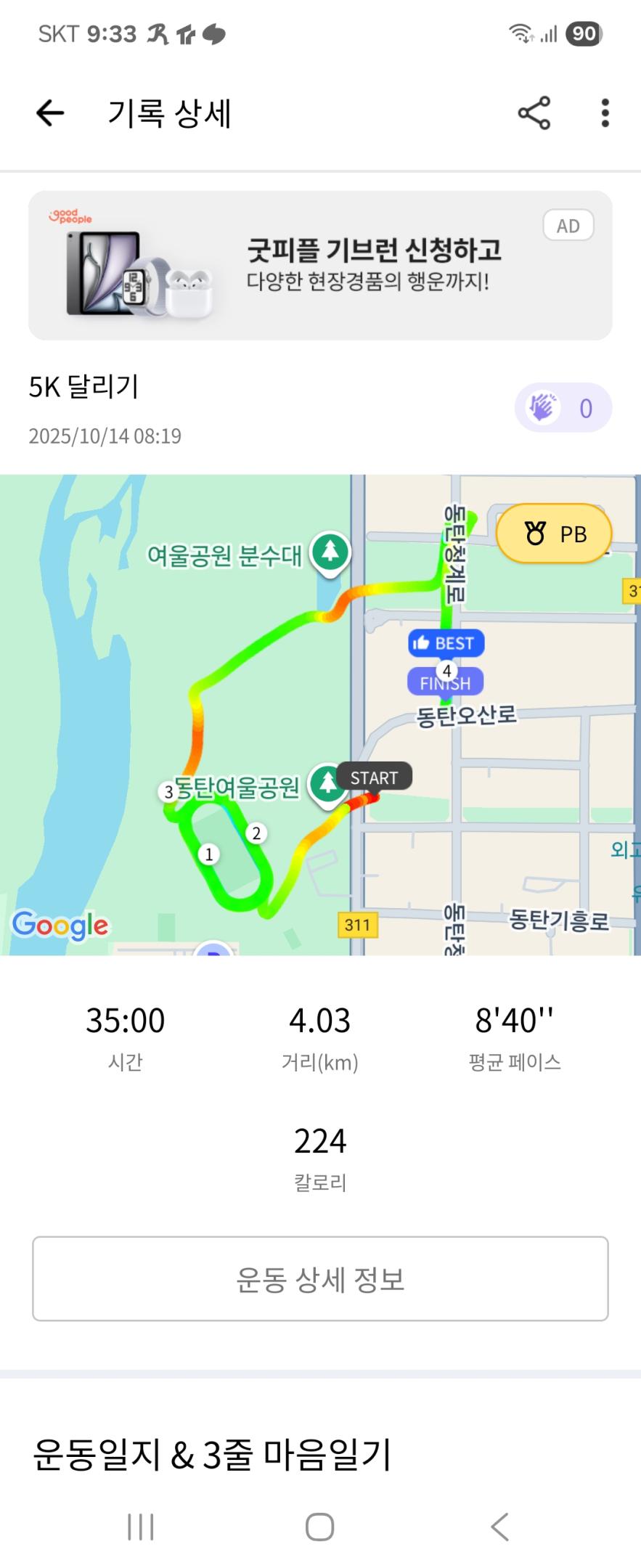Go back with the top-left arrow
This screenshot has height=1568, width=641.
click(50, 113)
